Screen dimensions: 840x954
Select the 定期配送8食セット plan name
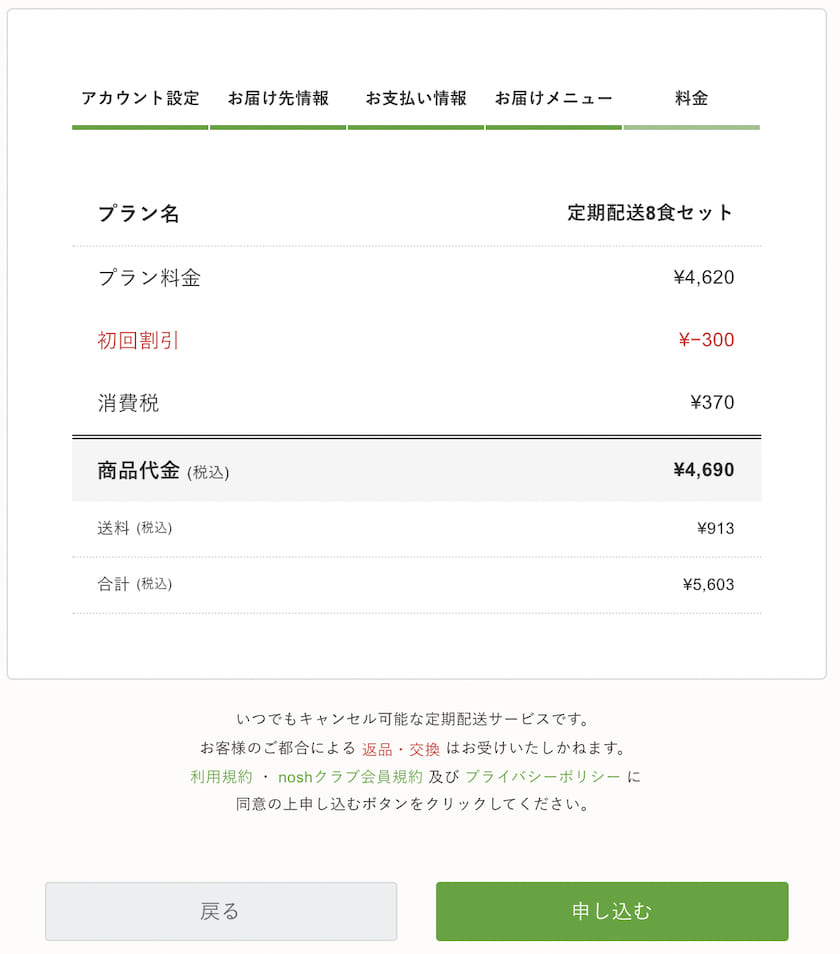pos(648,211)
